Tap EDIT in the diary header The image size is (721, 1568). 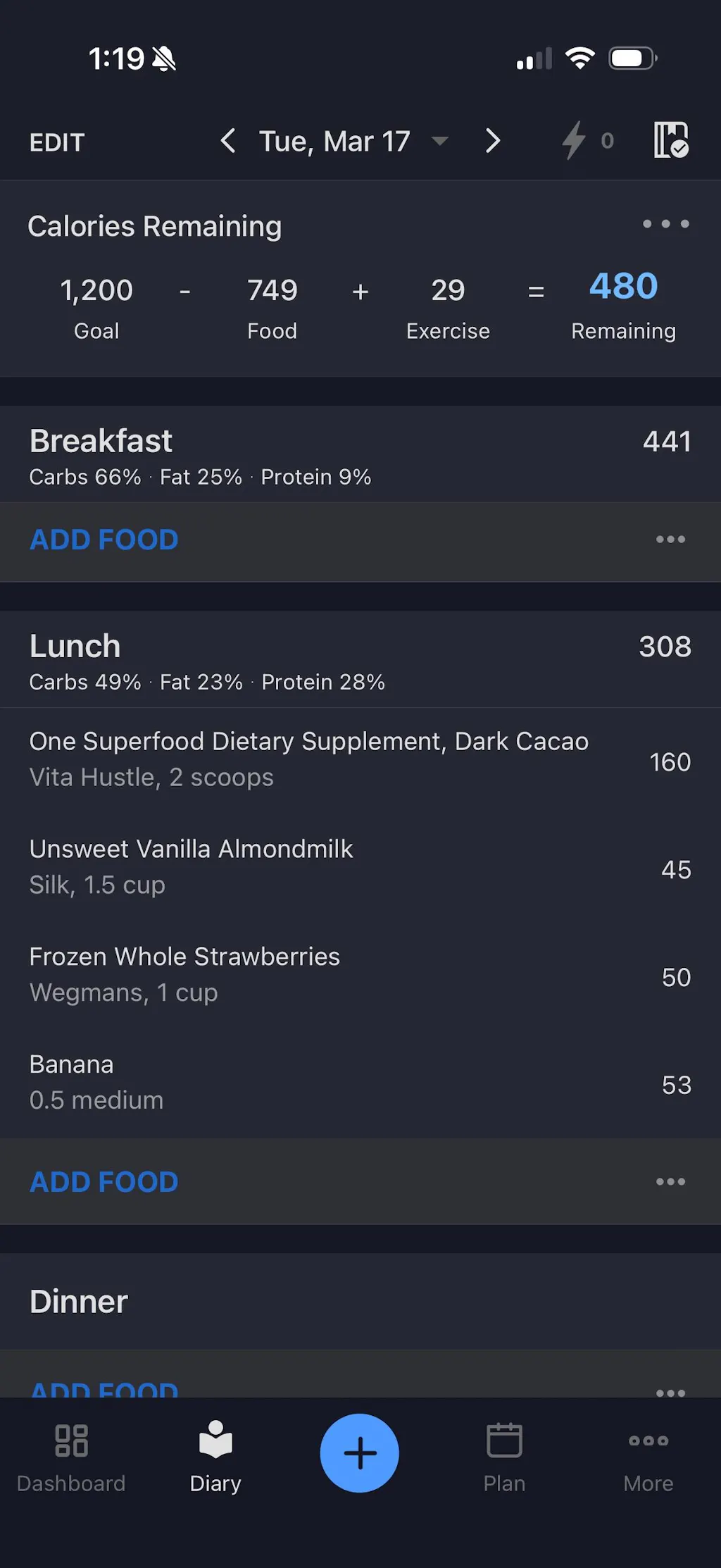(57, 142)
